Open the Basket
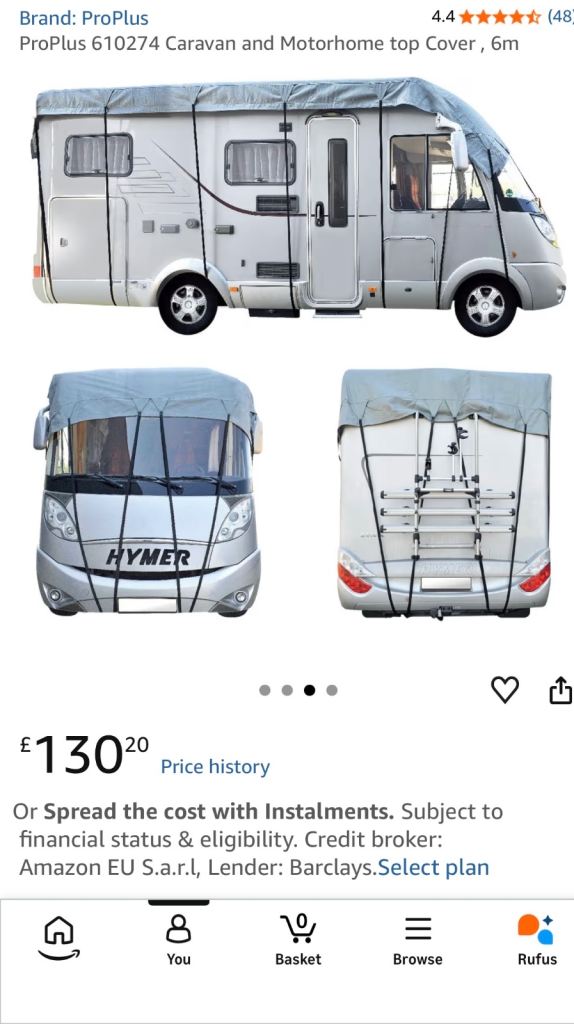574x1024 pixels. (298, 940)
